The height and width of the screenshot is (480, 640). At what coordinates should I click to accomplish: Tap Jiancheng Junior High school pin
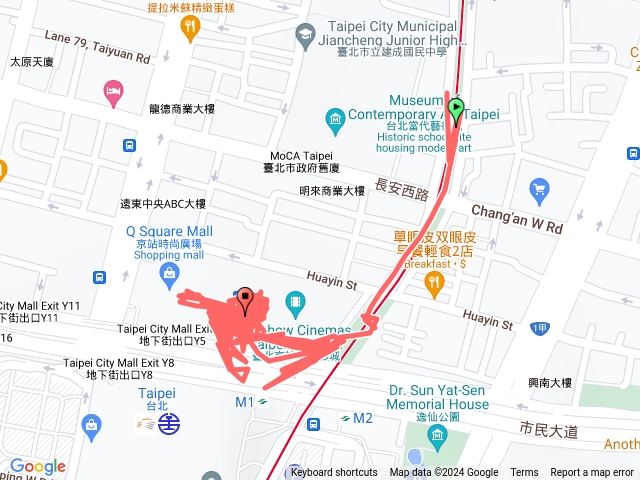pos(303,38)
